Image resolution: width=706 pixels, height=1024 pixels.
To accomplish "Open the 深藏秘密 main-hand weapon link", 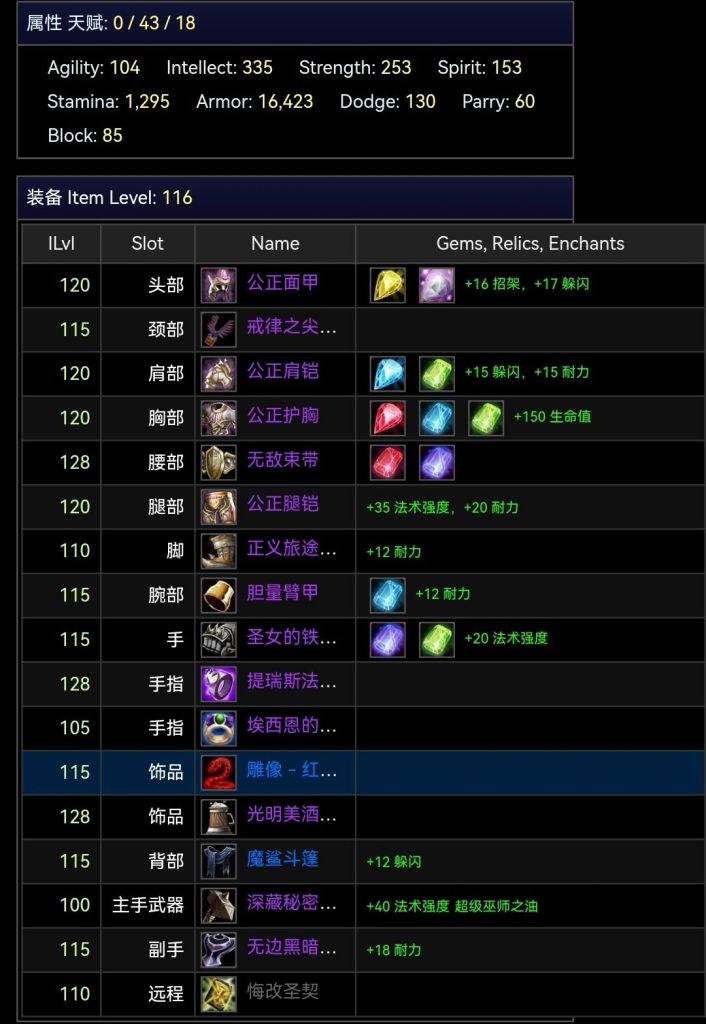I will click(291, 903).
